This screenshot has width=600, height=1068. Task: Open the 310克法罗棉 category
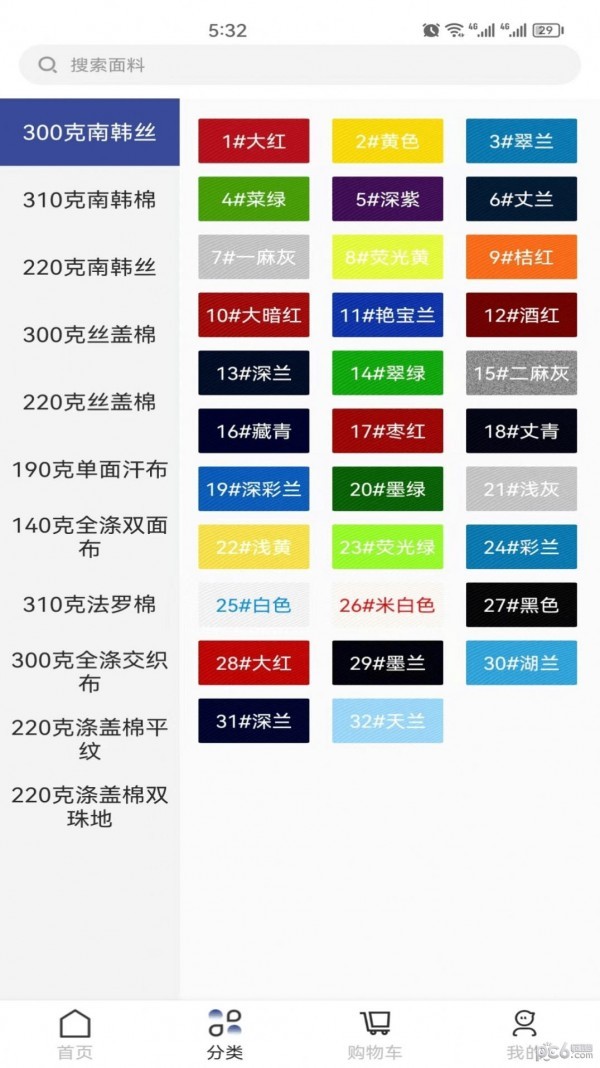(90, 604)
